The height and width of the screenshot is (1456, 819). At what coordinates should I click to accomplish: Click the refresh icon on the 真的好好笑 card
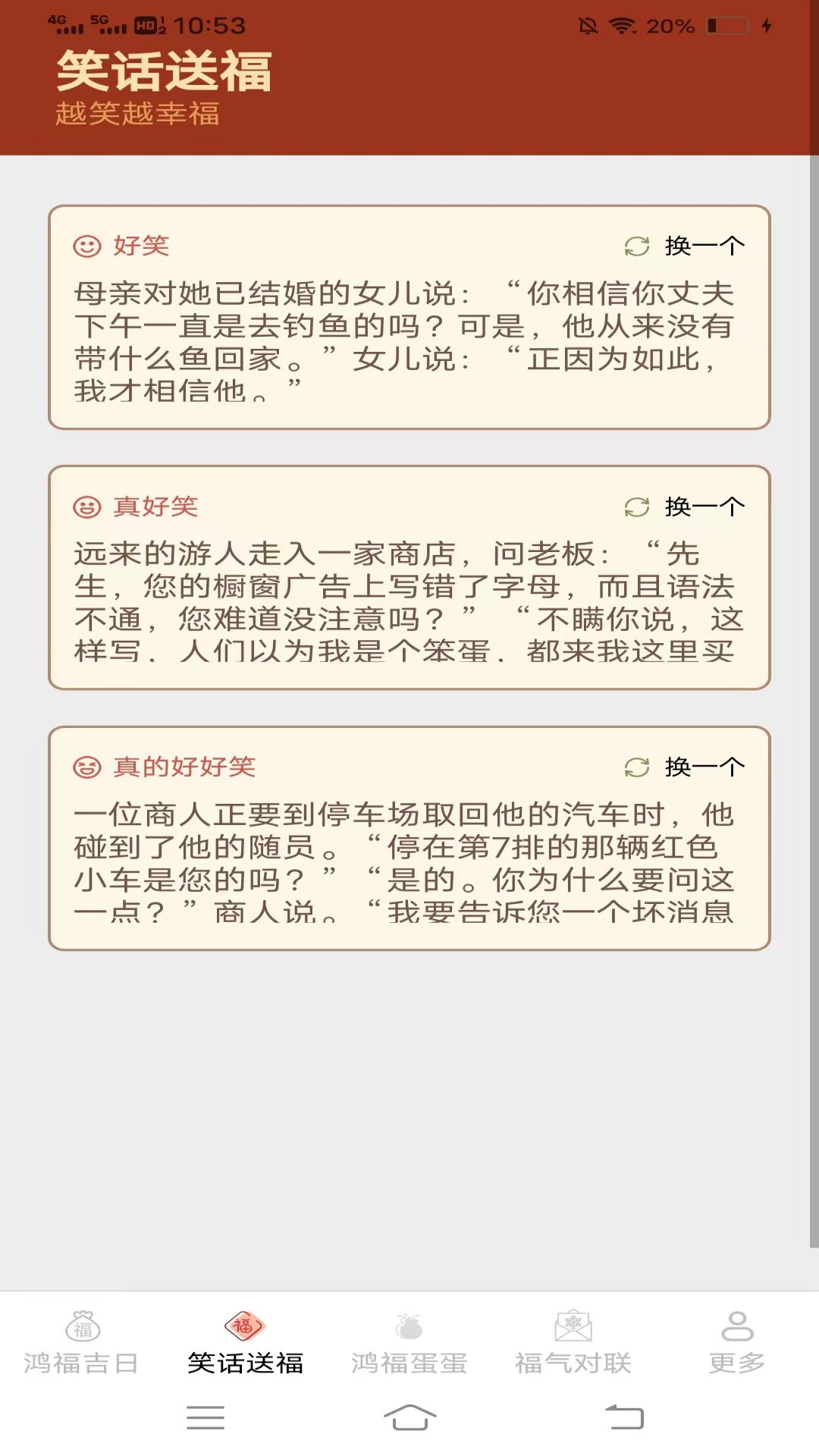(x=638, y=767)
